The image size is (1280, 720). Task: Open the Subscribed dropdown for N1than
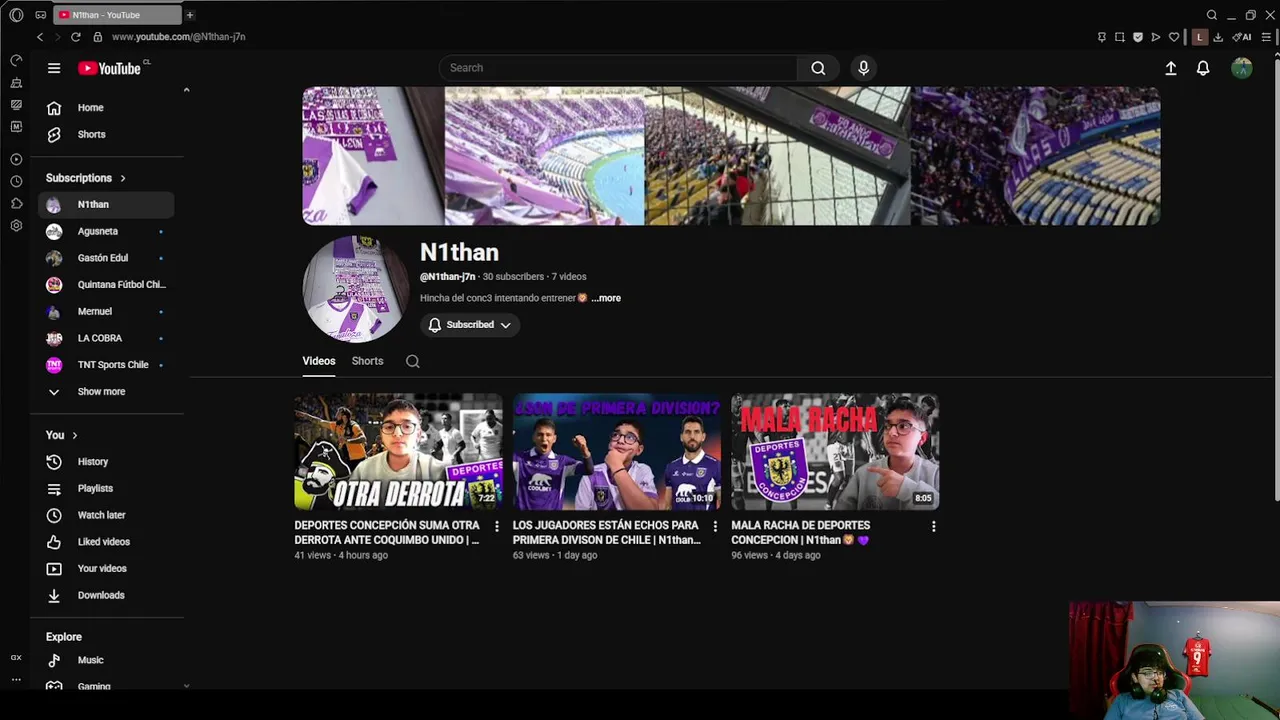pyautogui.click(x=470, y=325)
